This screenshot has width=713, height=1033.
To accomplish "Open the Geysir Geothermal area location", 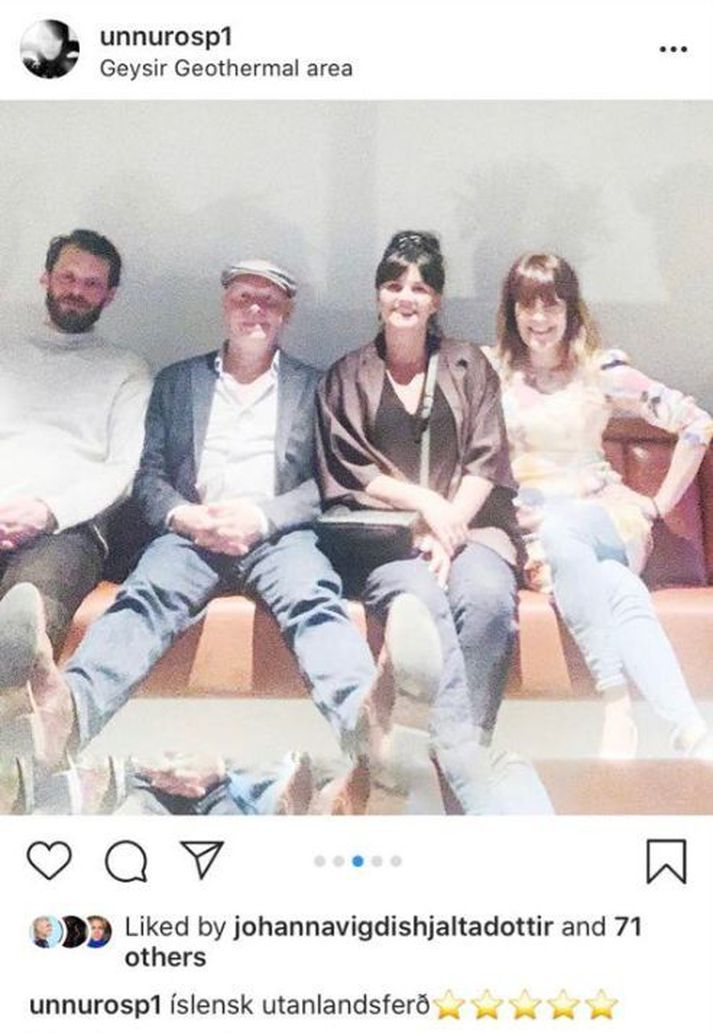I will tap(225, 69).
